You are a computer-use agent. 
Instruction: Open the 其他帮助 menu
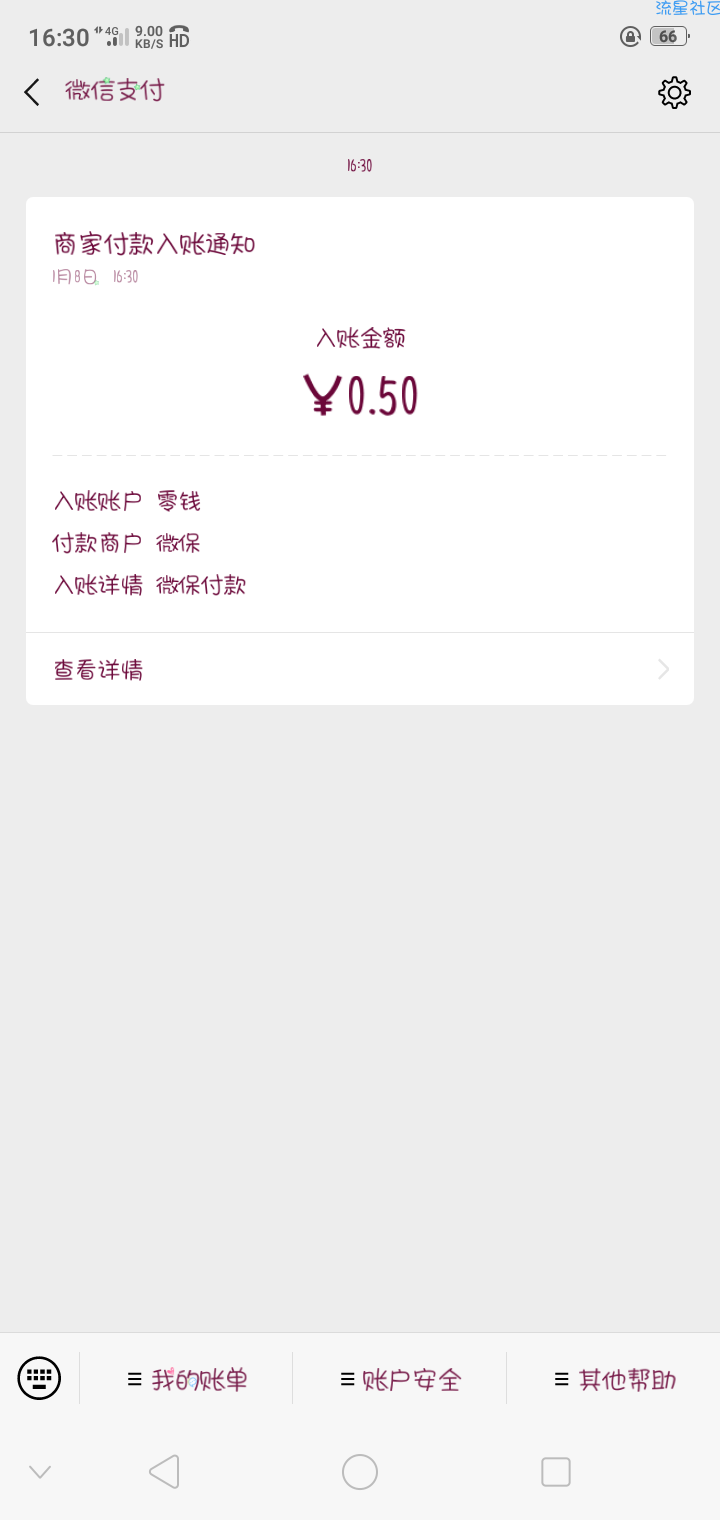(x=614, y=1380)
